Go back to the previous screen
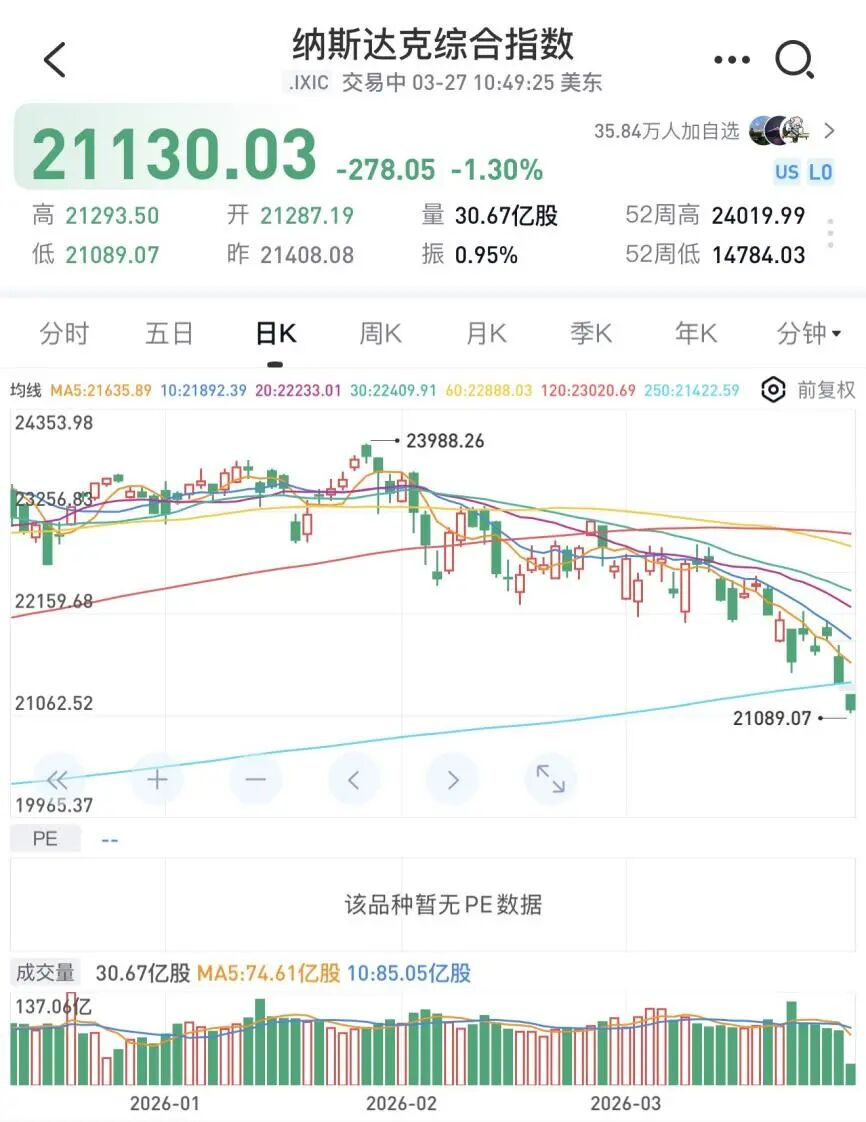This screenshot has height=1122, width=866. point(55,60)
